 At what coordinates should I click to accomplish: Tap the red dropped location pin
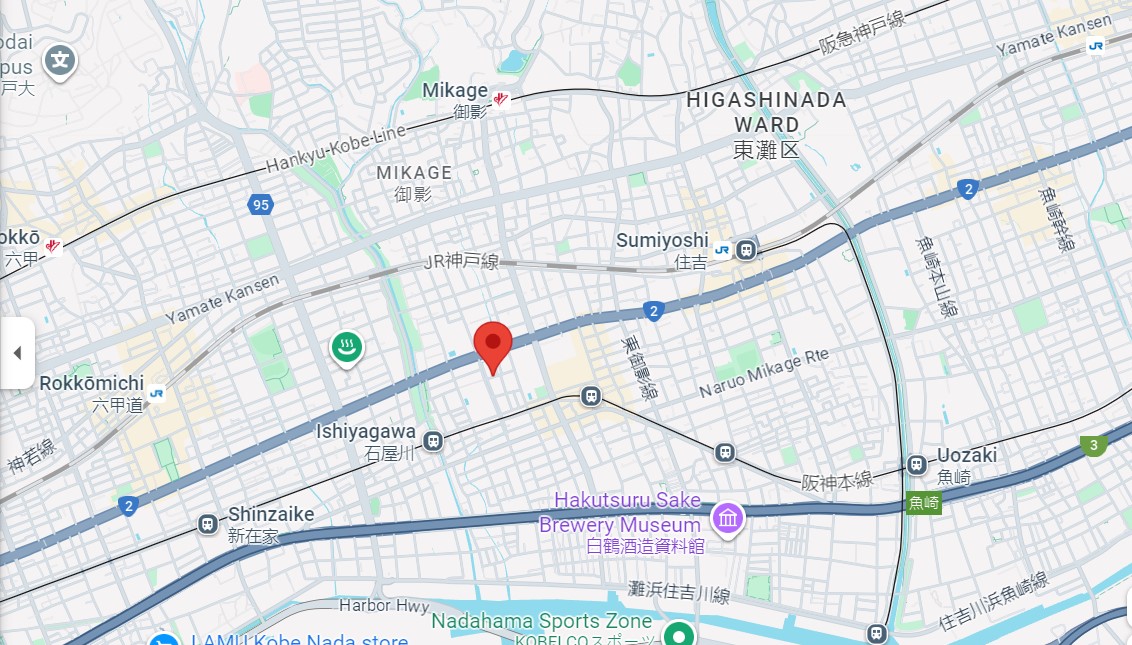coord(492,344)
